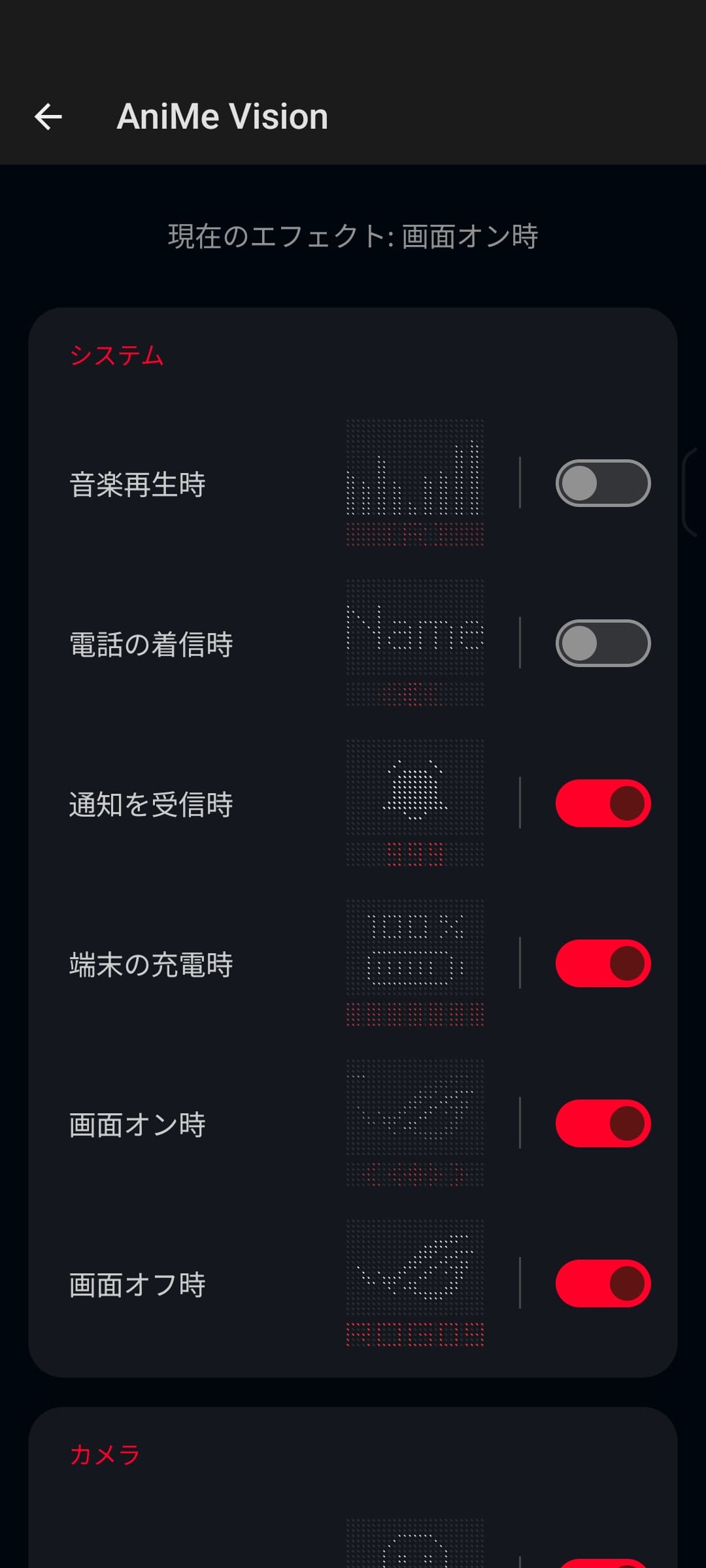Select the 画面オン時 effect row
The image size is (706, 1568).
tap(261, 1124)
